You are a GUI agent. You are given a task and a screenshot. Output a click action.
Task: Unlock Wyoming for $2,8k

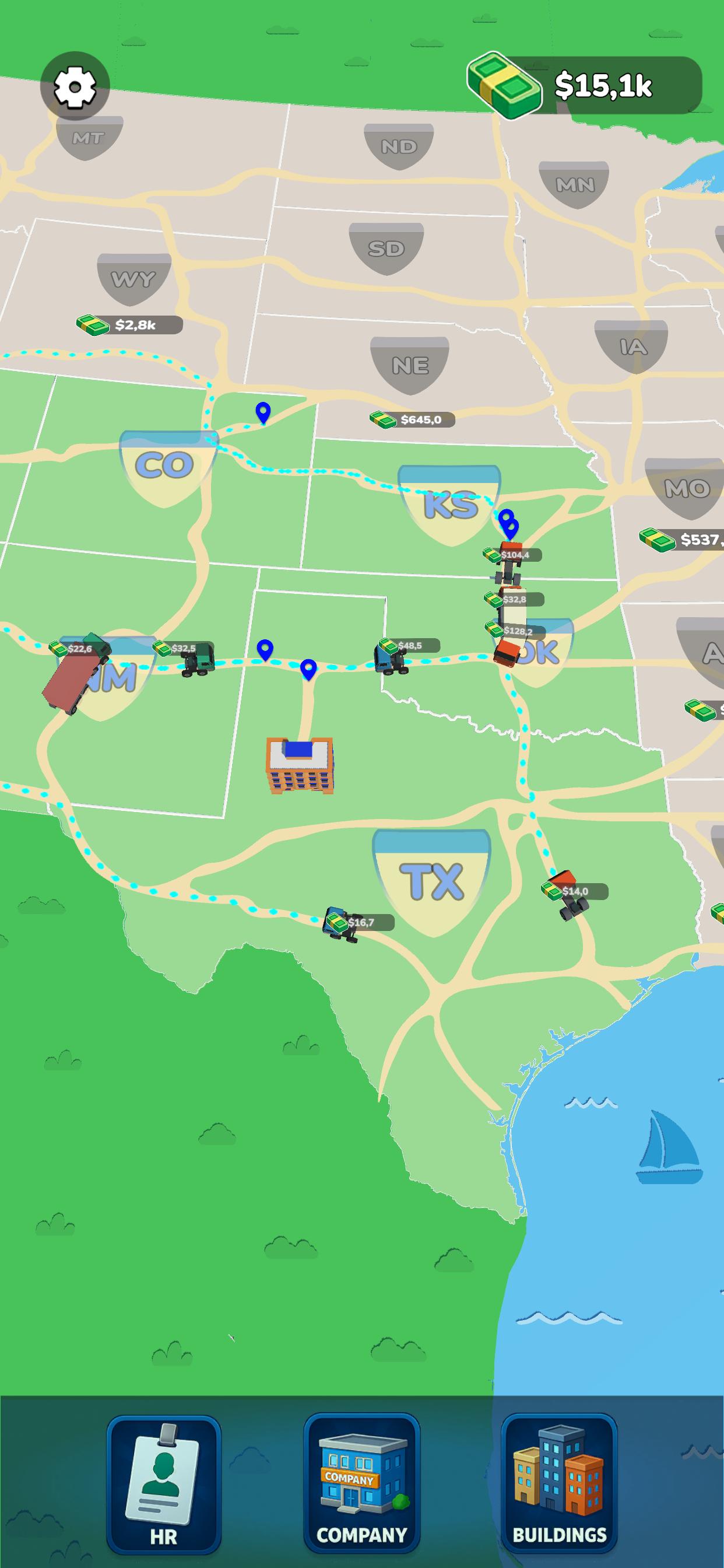[x=129, y=325]
